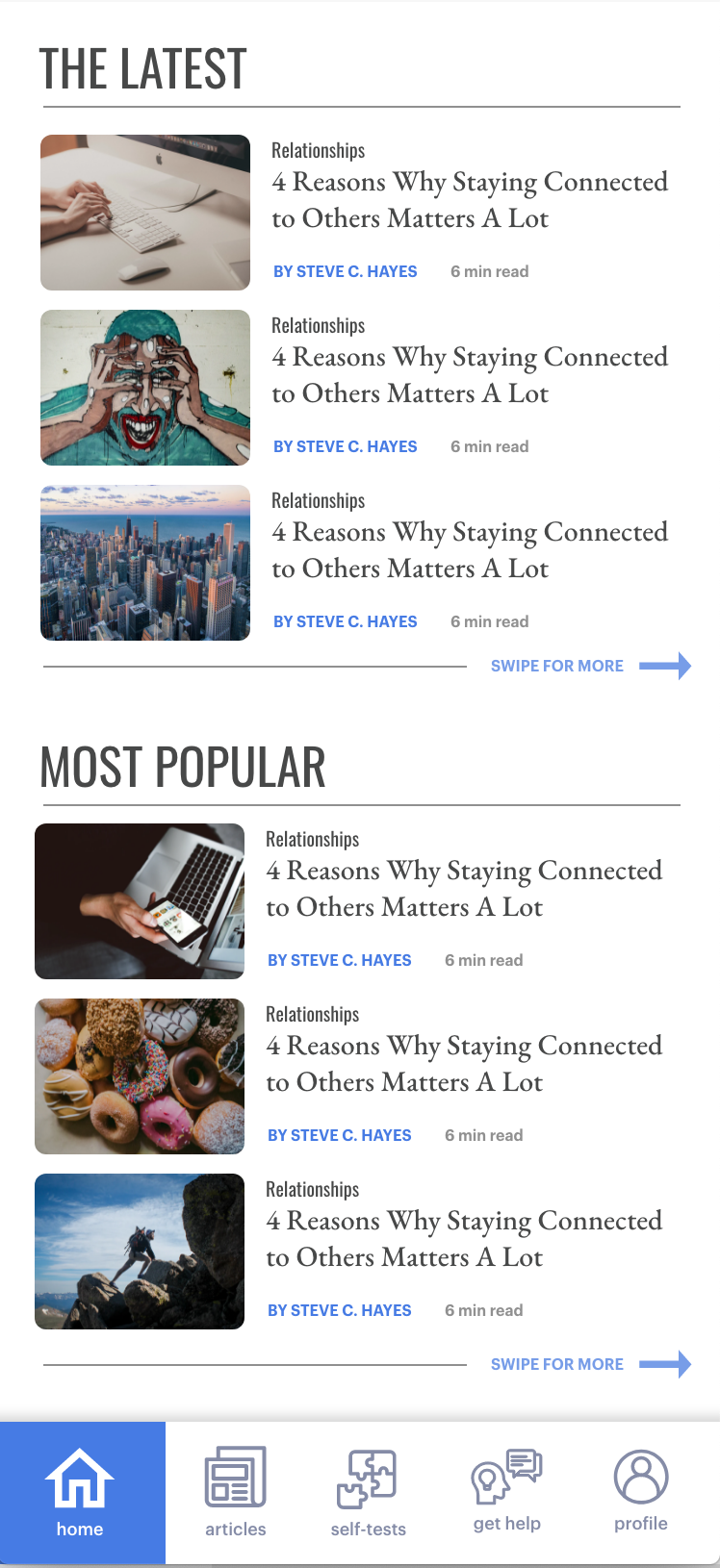Open the self-tests tab

click(x=368, y=1492)
